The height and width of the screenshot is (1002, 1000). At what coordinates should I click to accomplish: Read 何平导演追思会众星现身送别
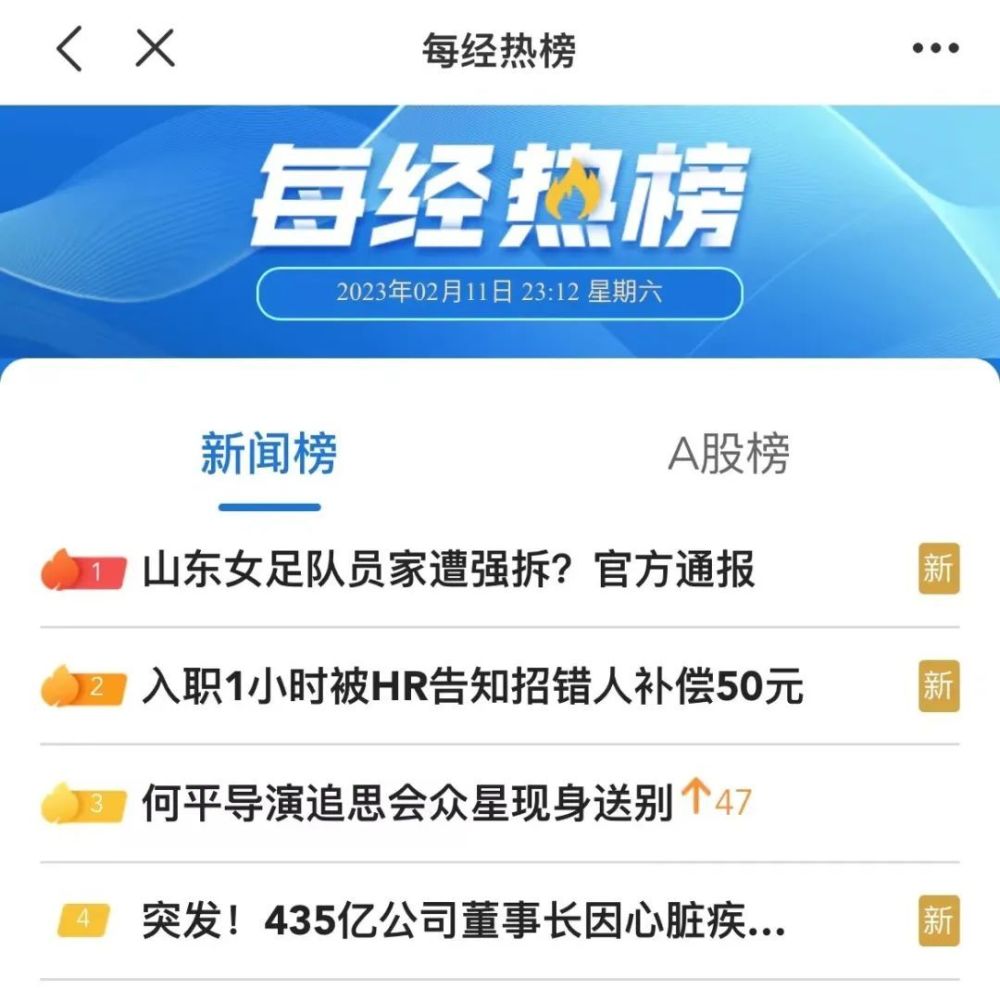coord(407,803)
